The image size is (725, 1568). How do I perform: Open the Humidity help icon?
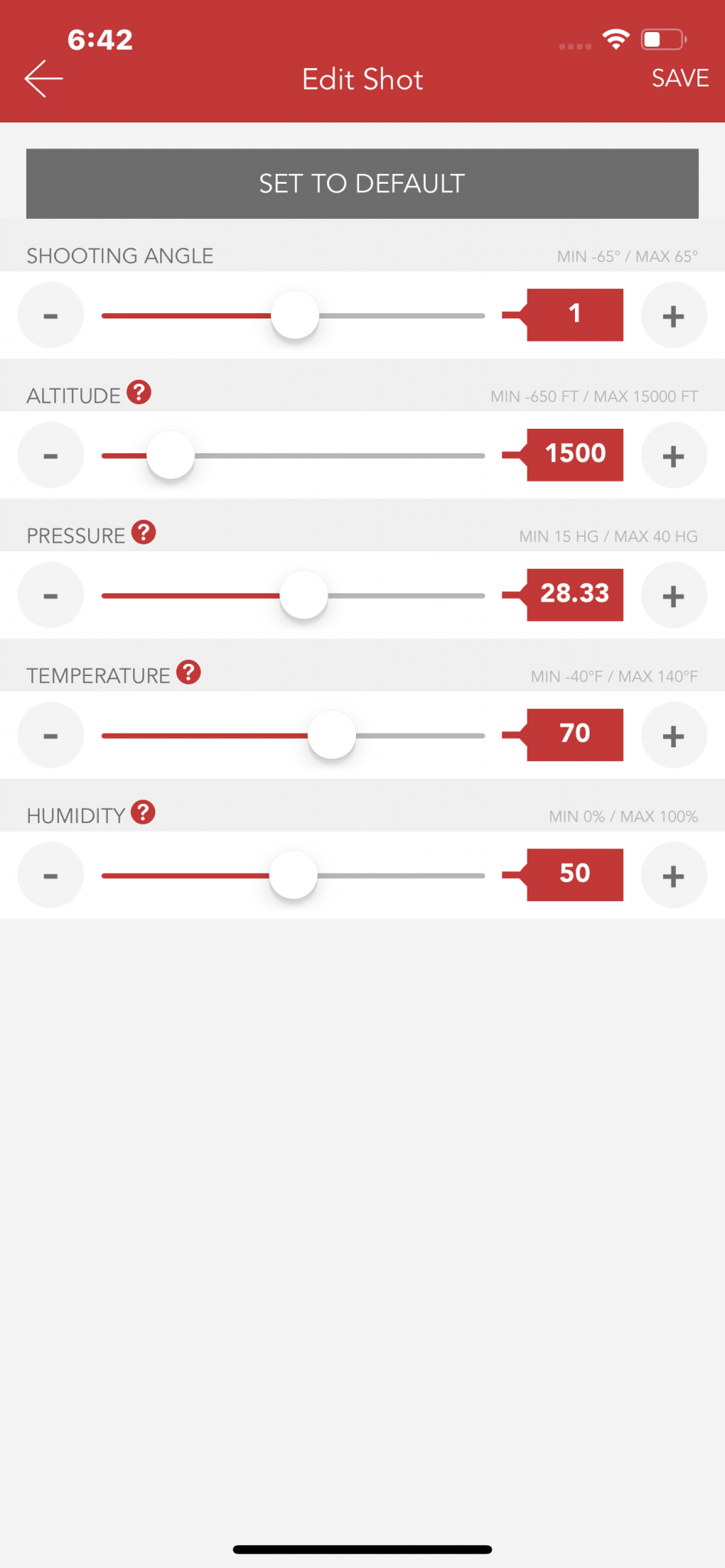pyautogui.click(x=143, y=813)
